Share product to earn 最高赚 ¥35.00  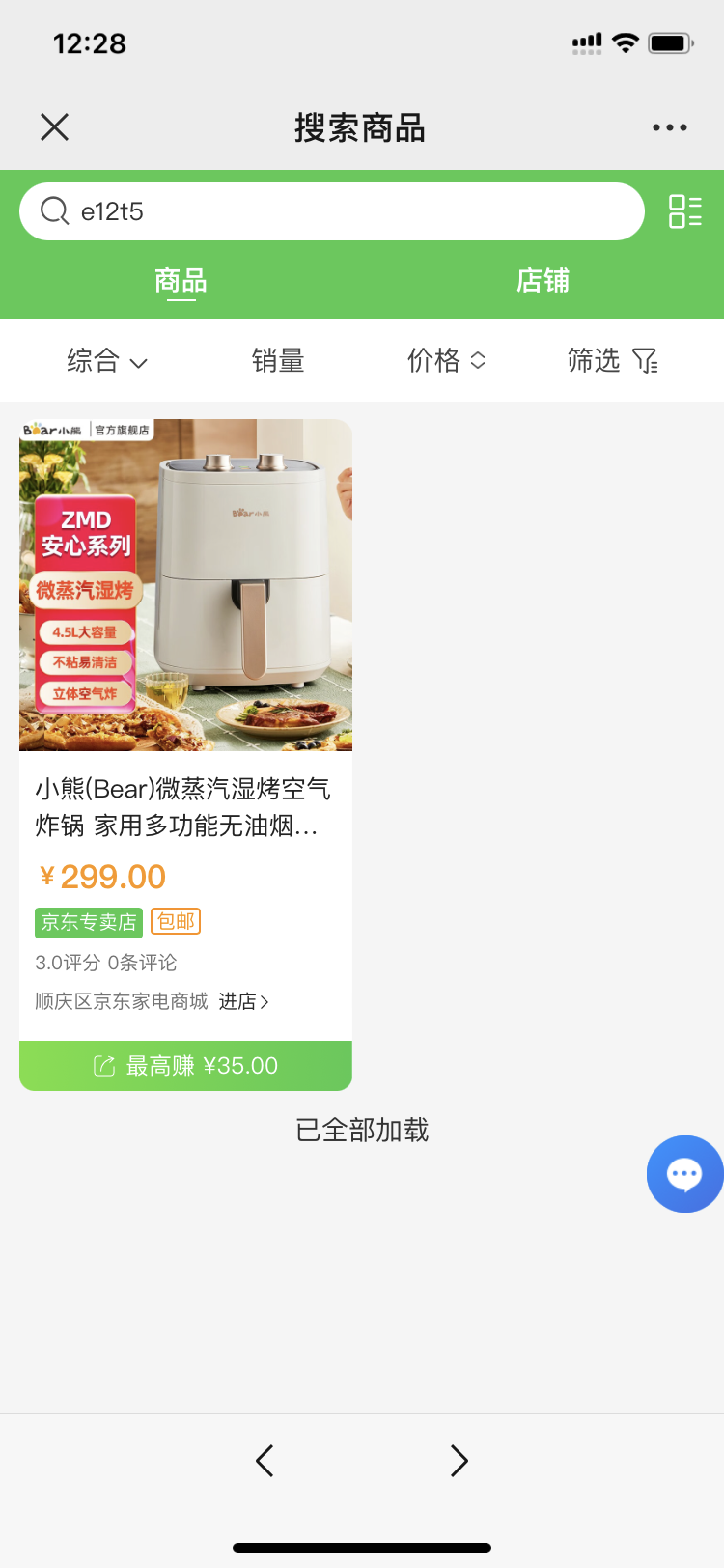point(185,1066)
